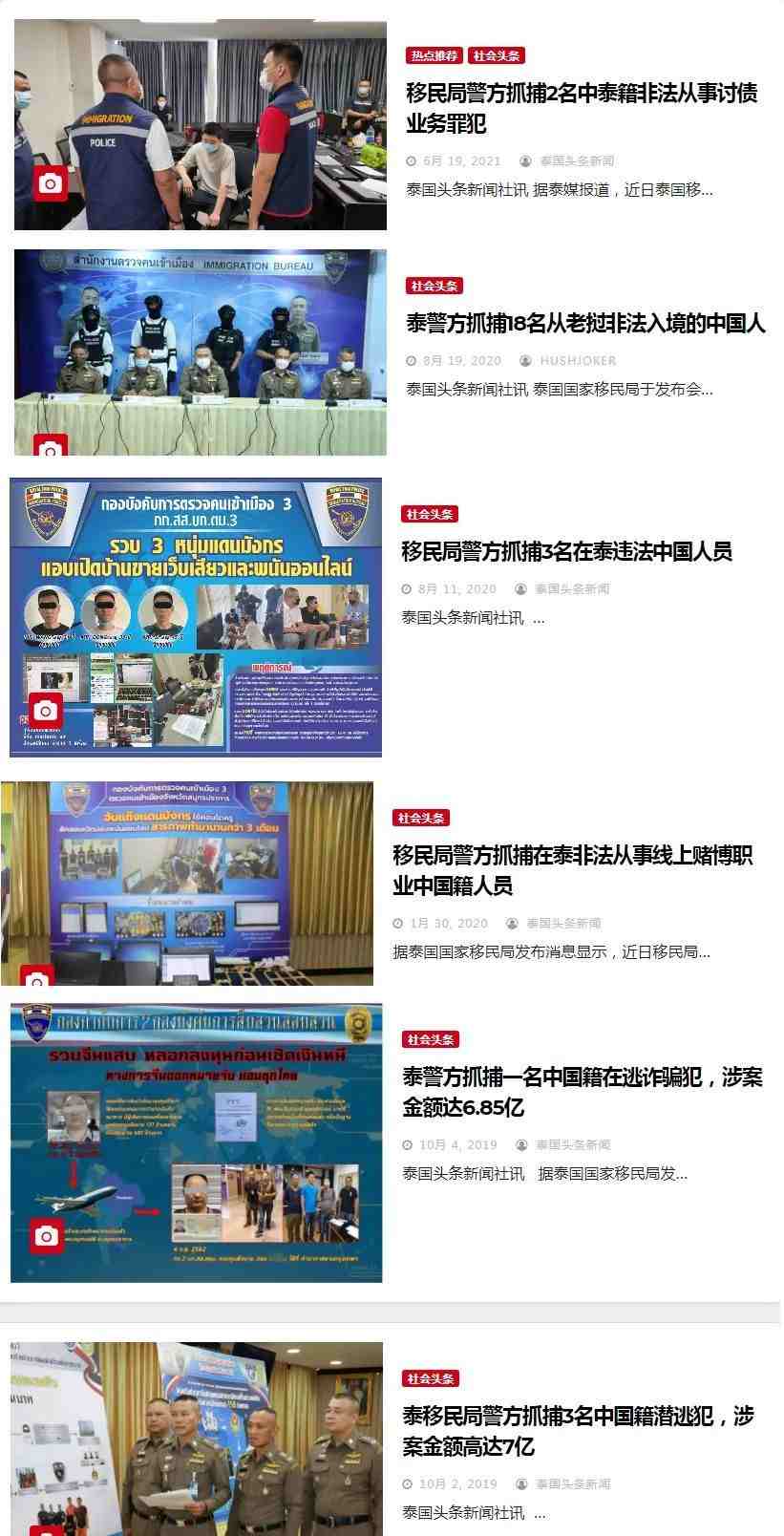This screenshot has height=1536, width=784.
Task: Tap 社会头条 tag above 线上赌博 article
Action: tap(421, 819)
